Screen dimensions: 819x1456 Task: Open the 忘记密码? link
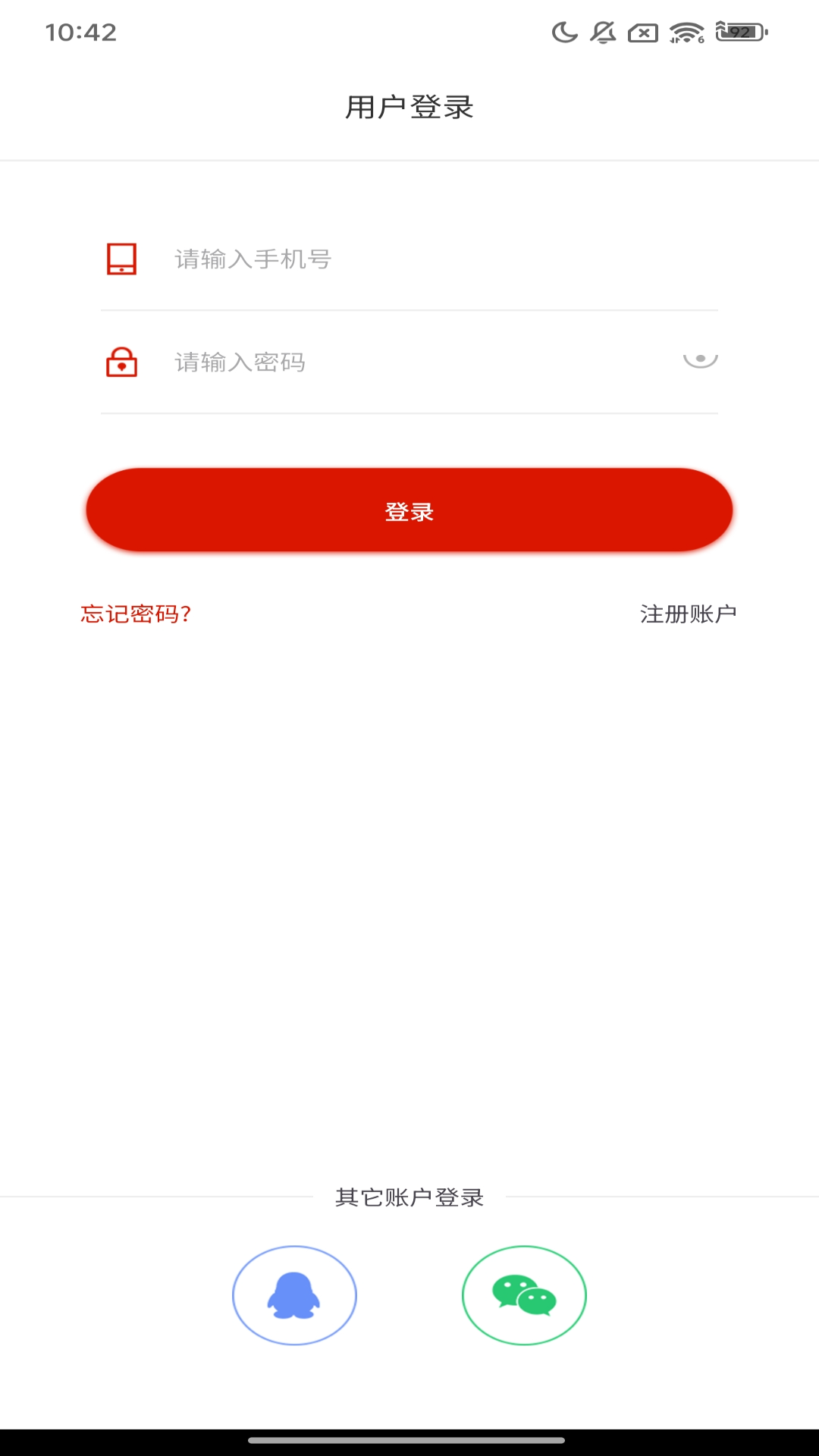(x=136, y=613)
